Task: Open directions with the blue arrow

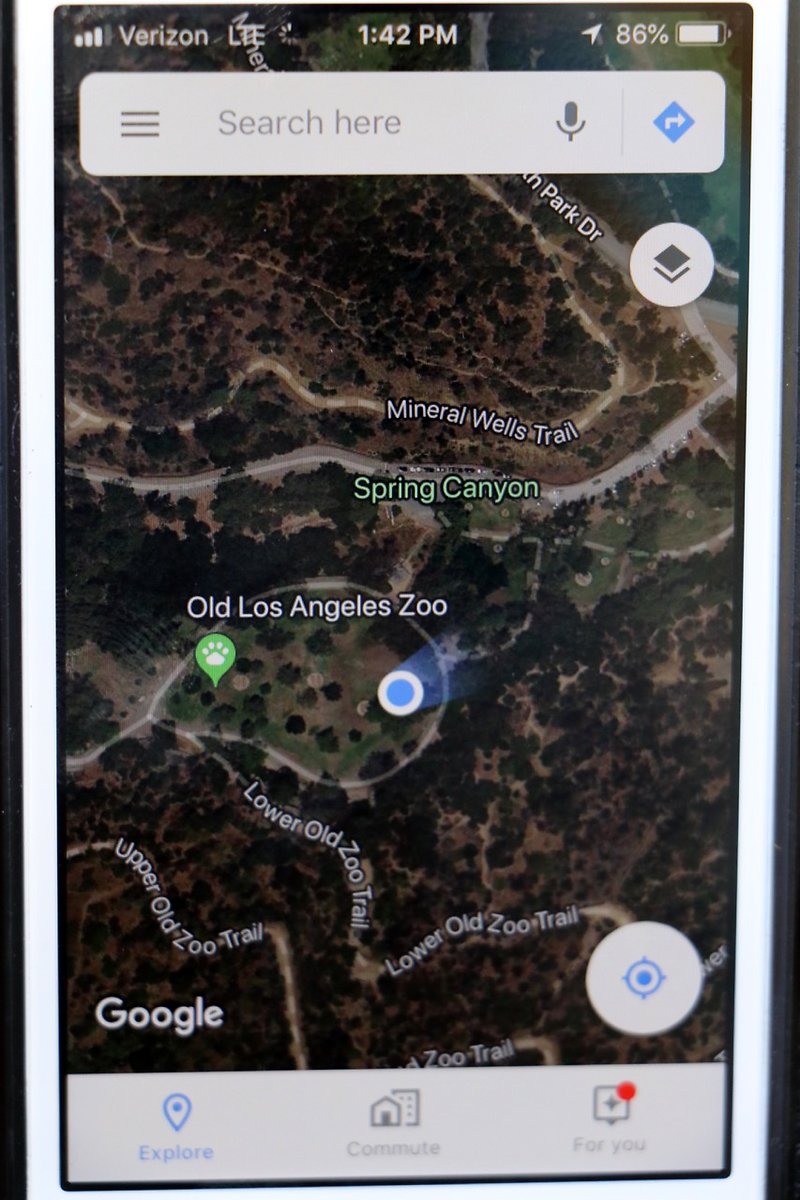Action: tap(673, 123)
